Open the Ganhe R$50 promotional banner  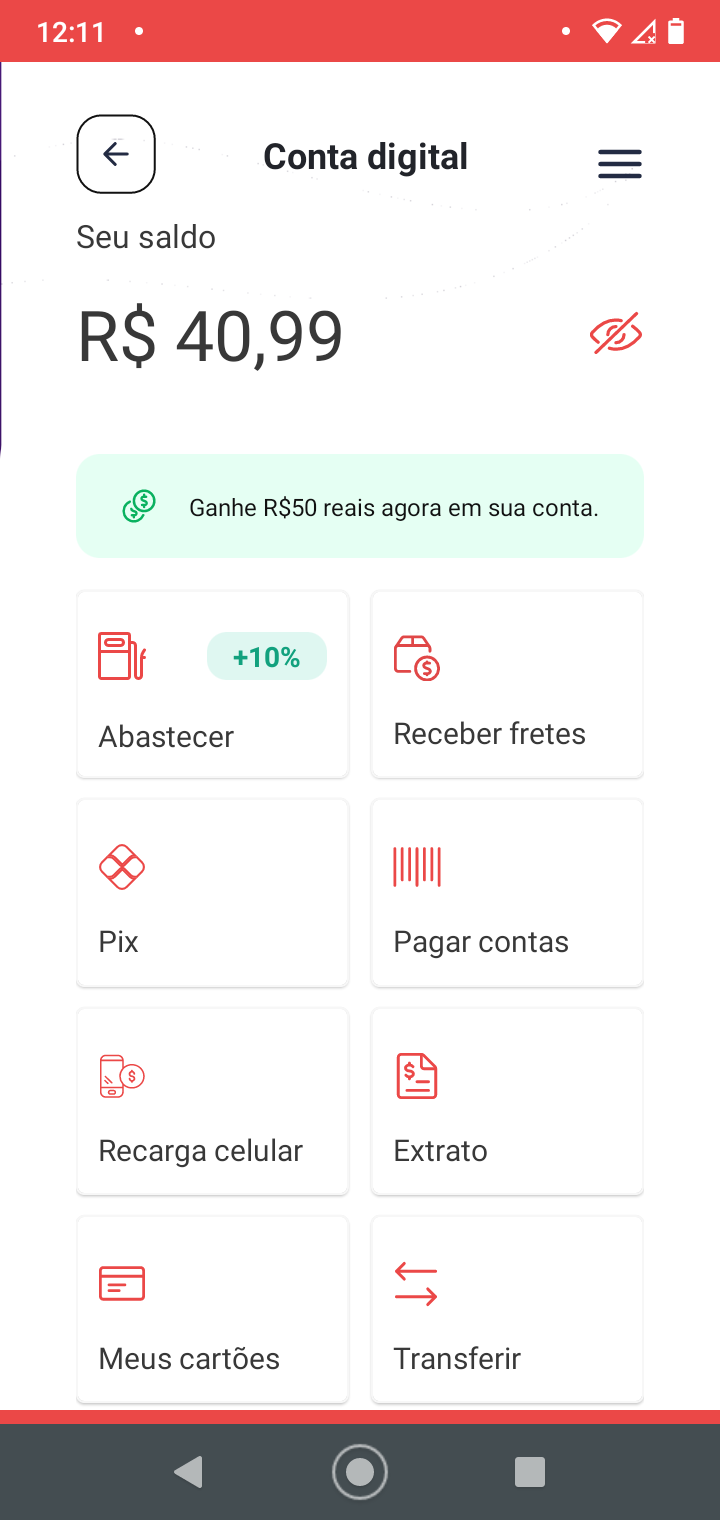point(360,506)
